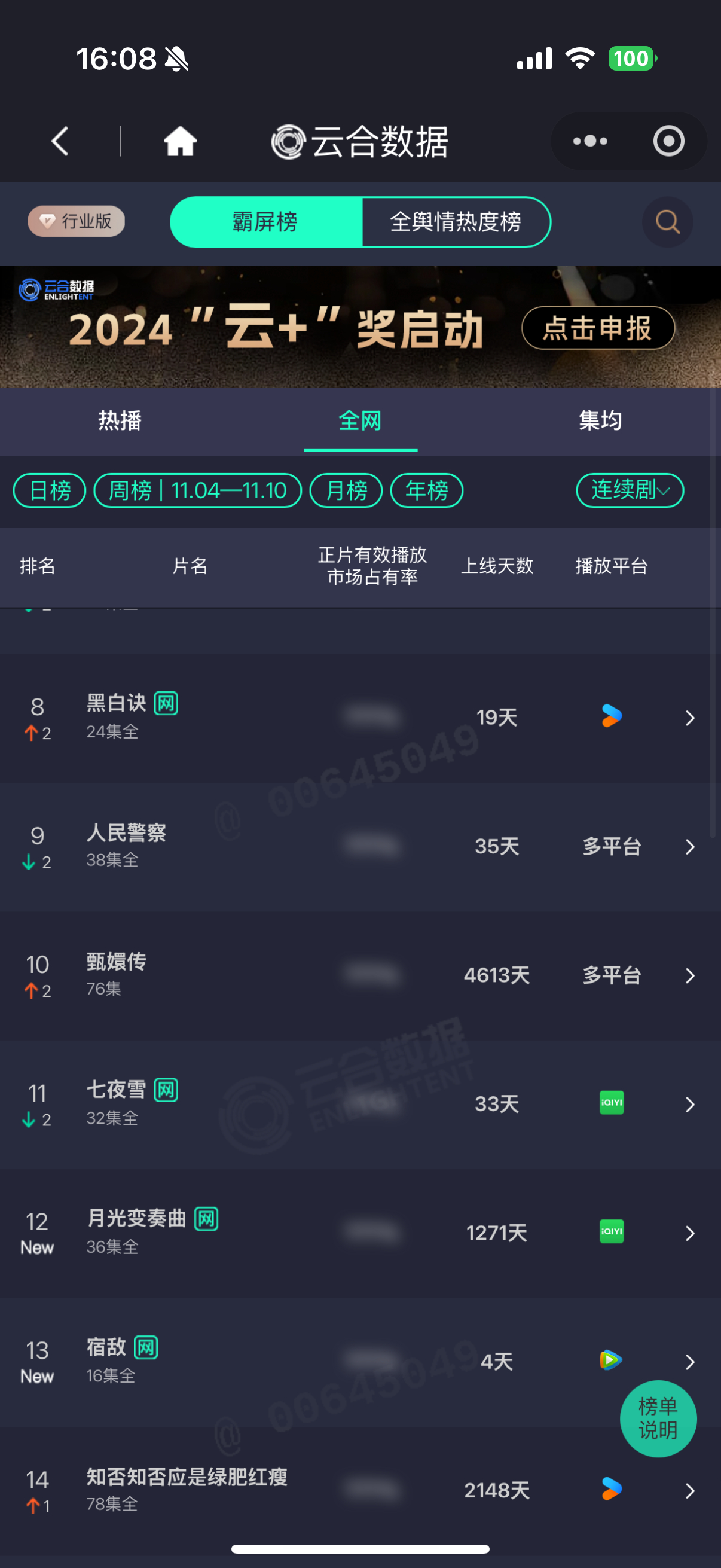Switch to the 热播 tab
Image resolution: width=721 pixels, height=1568 pixels.
(x=120, y=420)
